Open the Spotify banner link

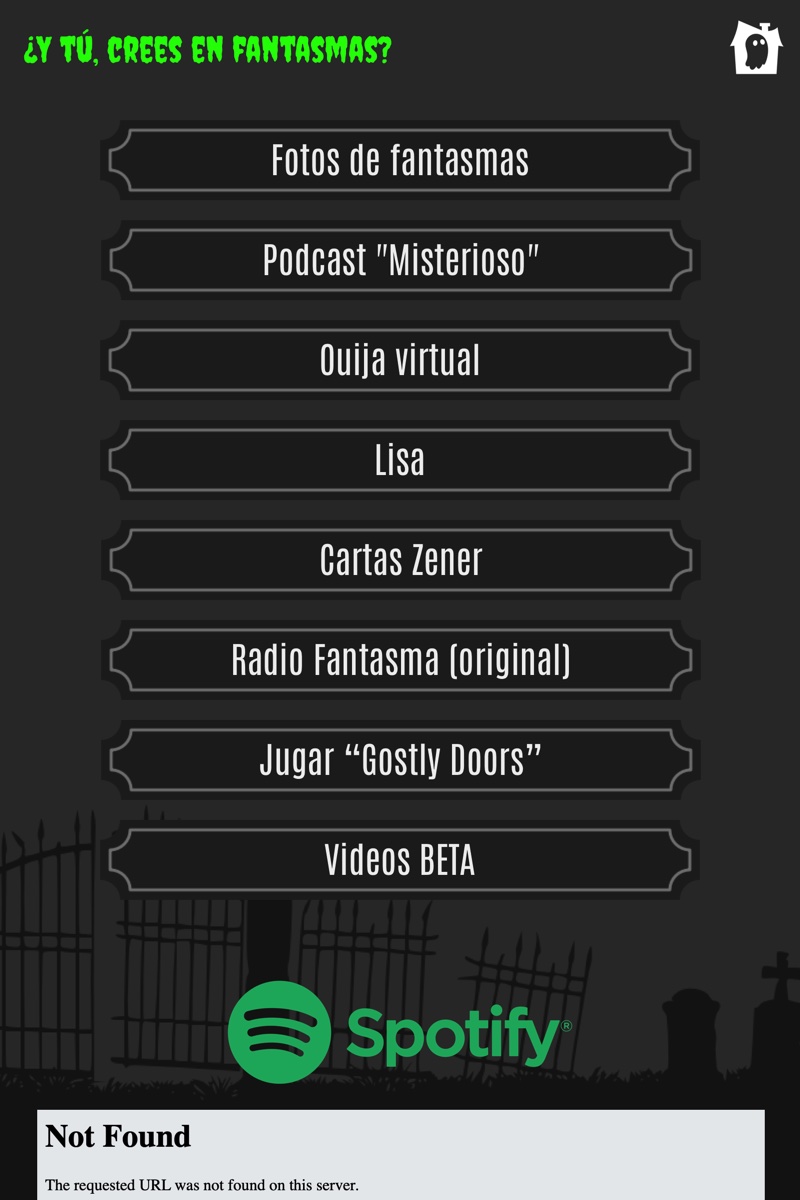coord(400,1032)
